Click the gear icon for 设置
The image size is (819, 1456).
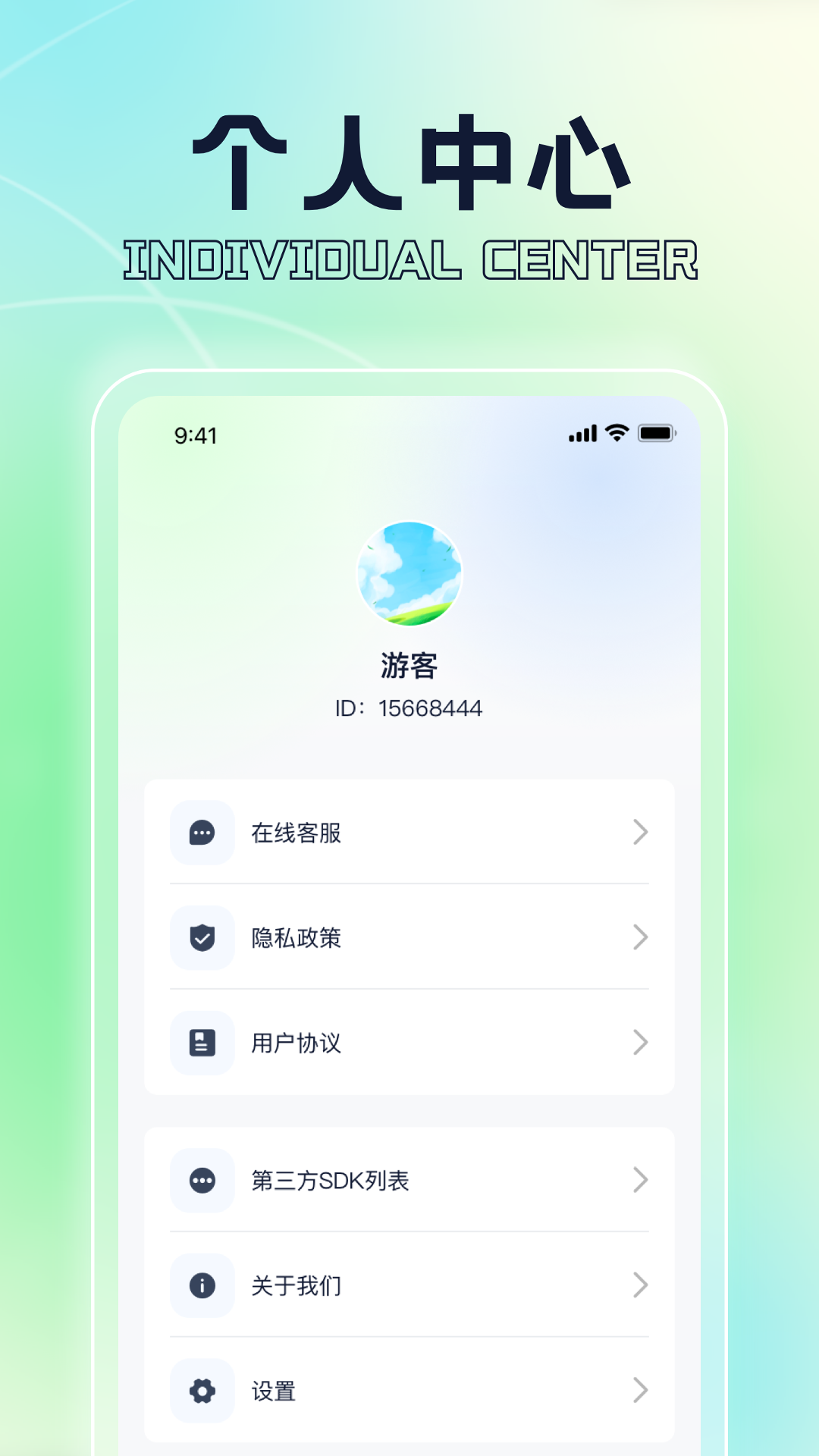[x=202, y=1392]
